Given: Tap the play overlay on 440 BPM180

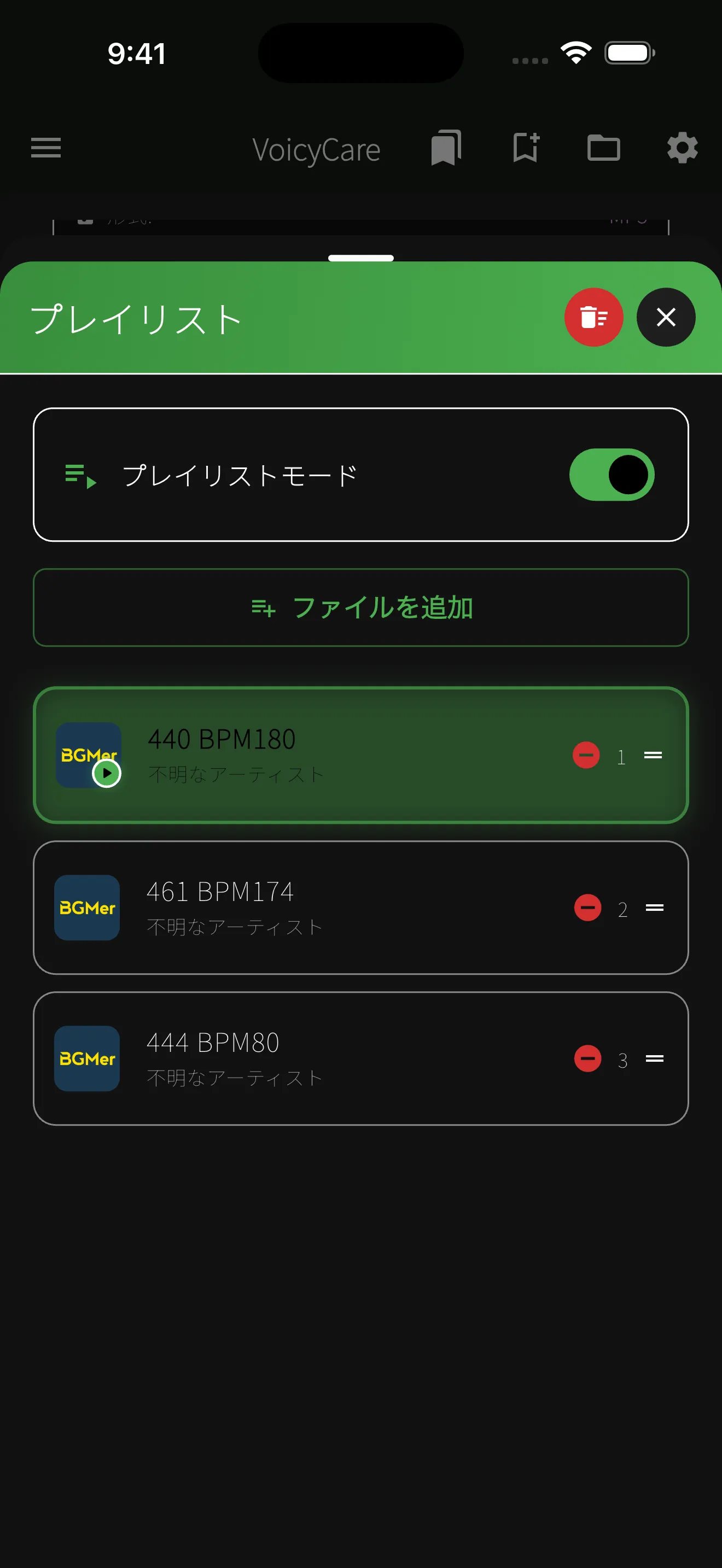Looking at the screenshot, I should 107,773.
